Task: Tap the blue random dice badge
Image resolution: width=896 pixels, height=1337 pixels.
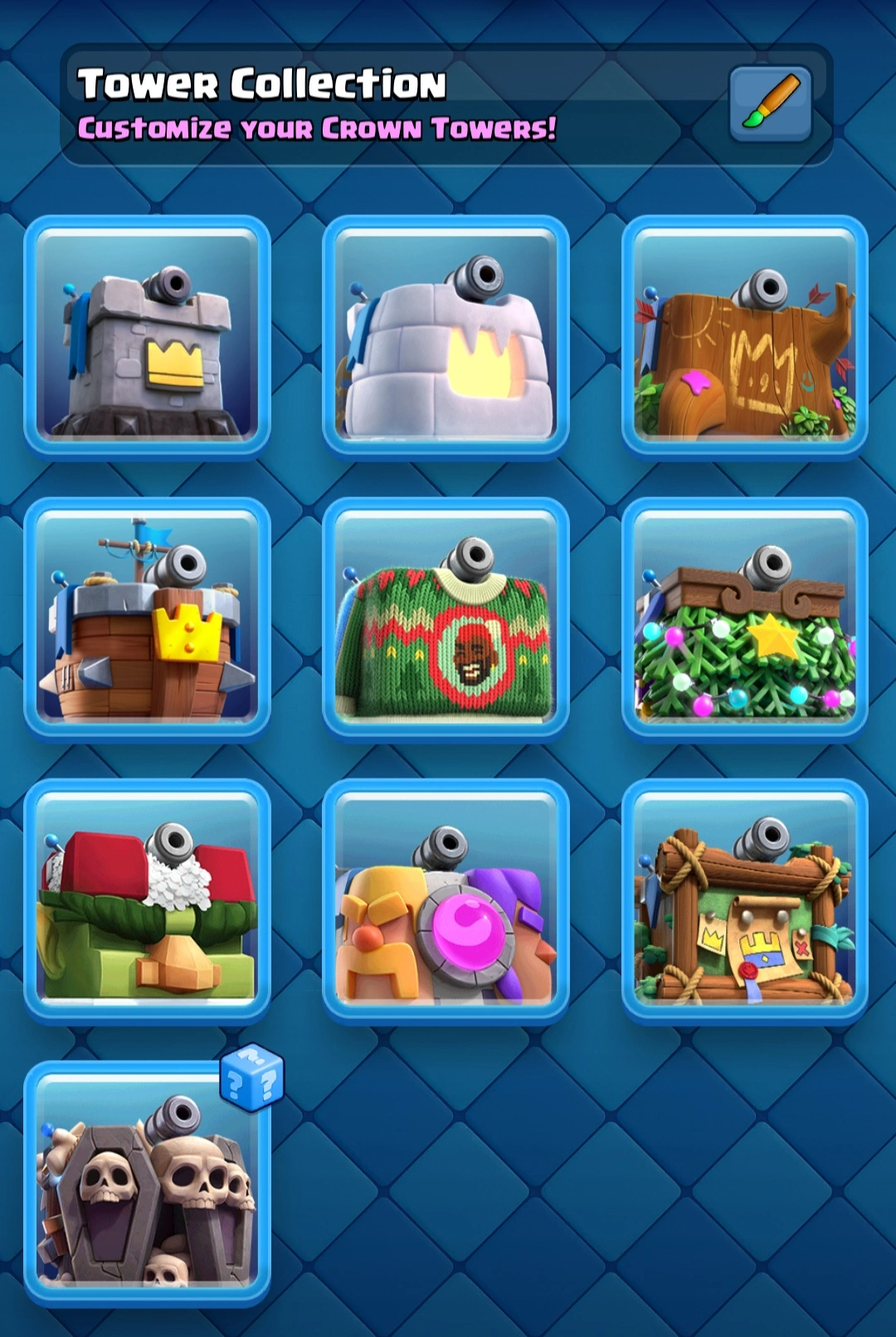Action: [251, 1077]
